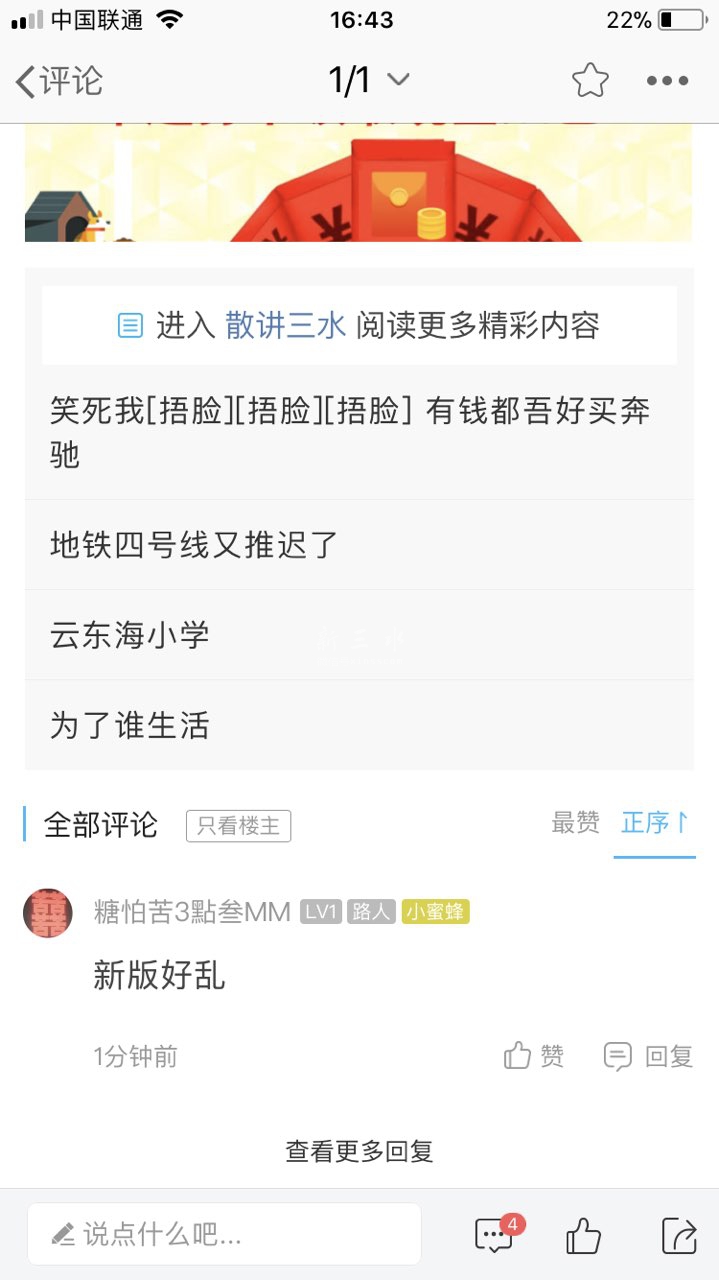Tap 查看更多回复 to load more replies
719x1280 pixels.
click(x=359, y=1151)
